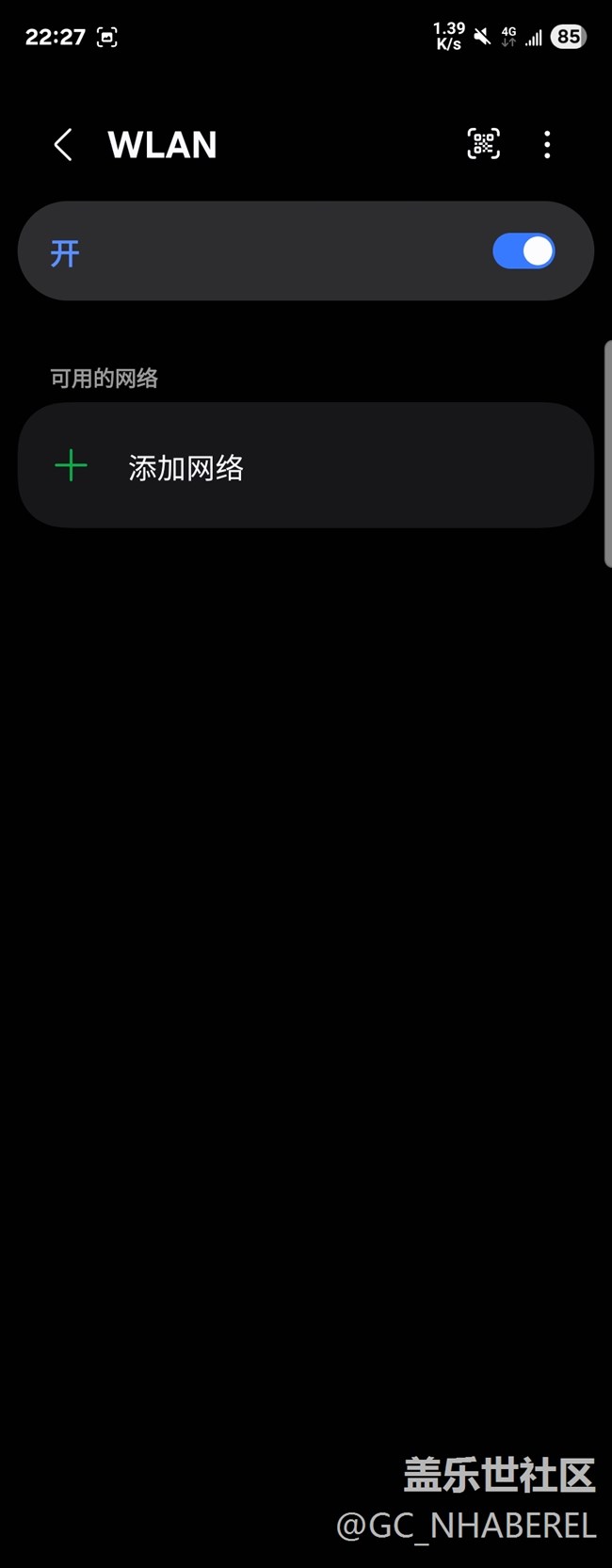This screenshot has width=612, height=1568.
Task: Turn off the WLAN switch
Action: 523,251
